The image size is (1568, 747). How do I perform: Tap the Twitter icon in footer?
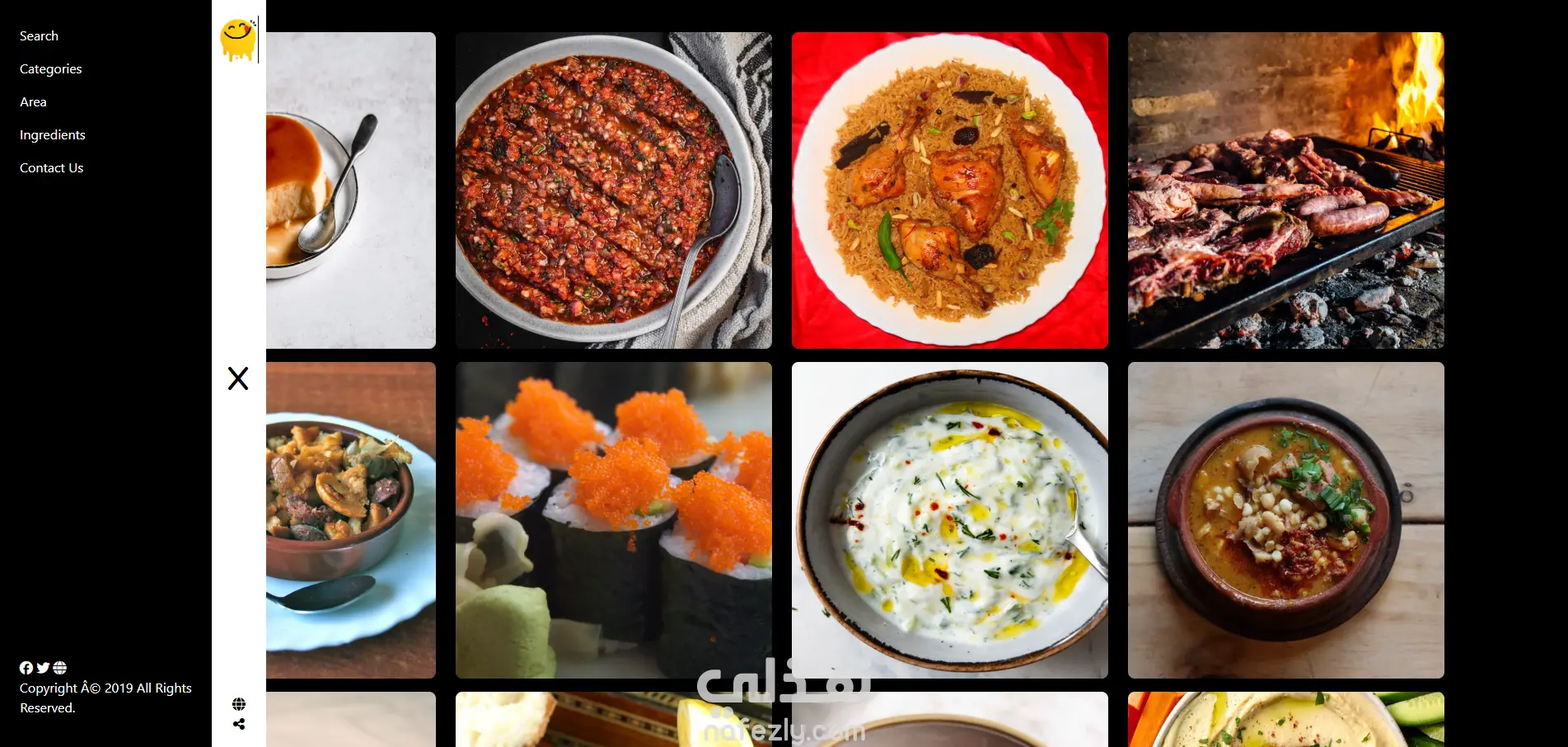pyautogui.click(x=43, y=668)
